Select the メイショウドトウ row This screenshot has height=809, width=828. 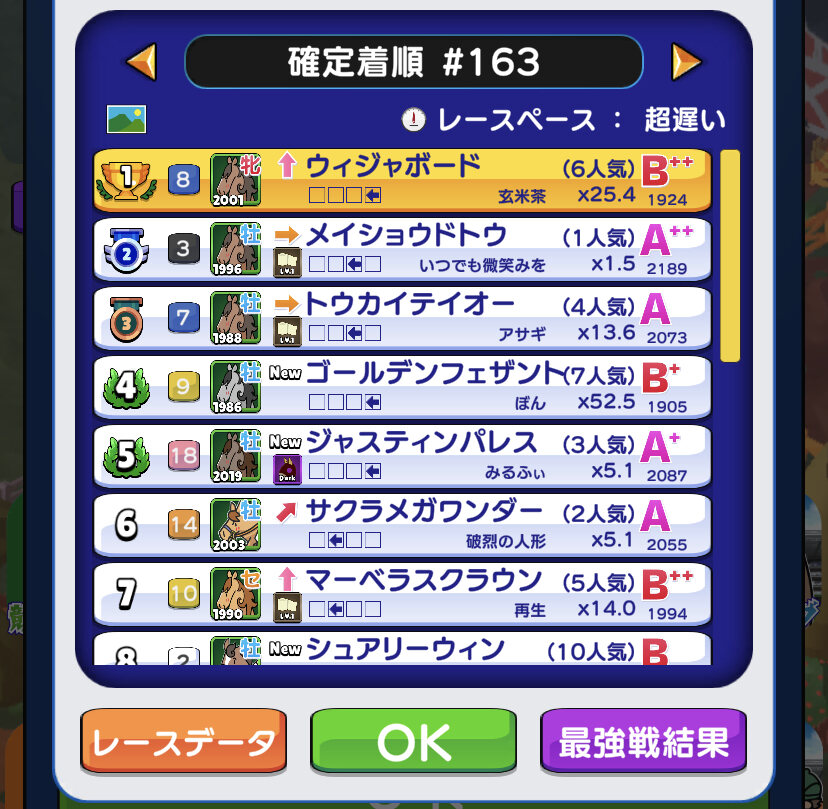[402, 249]
